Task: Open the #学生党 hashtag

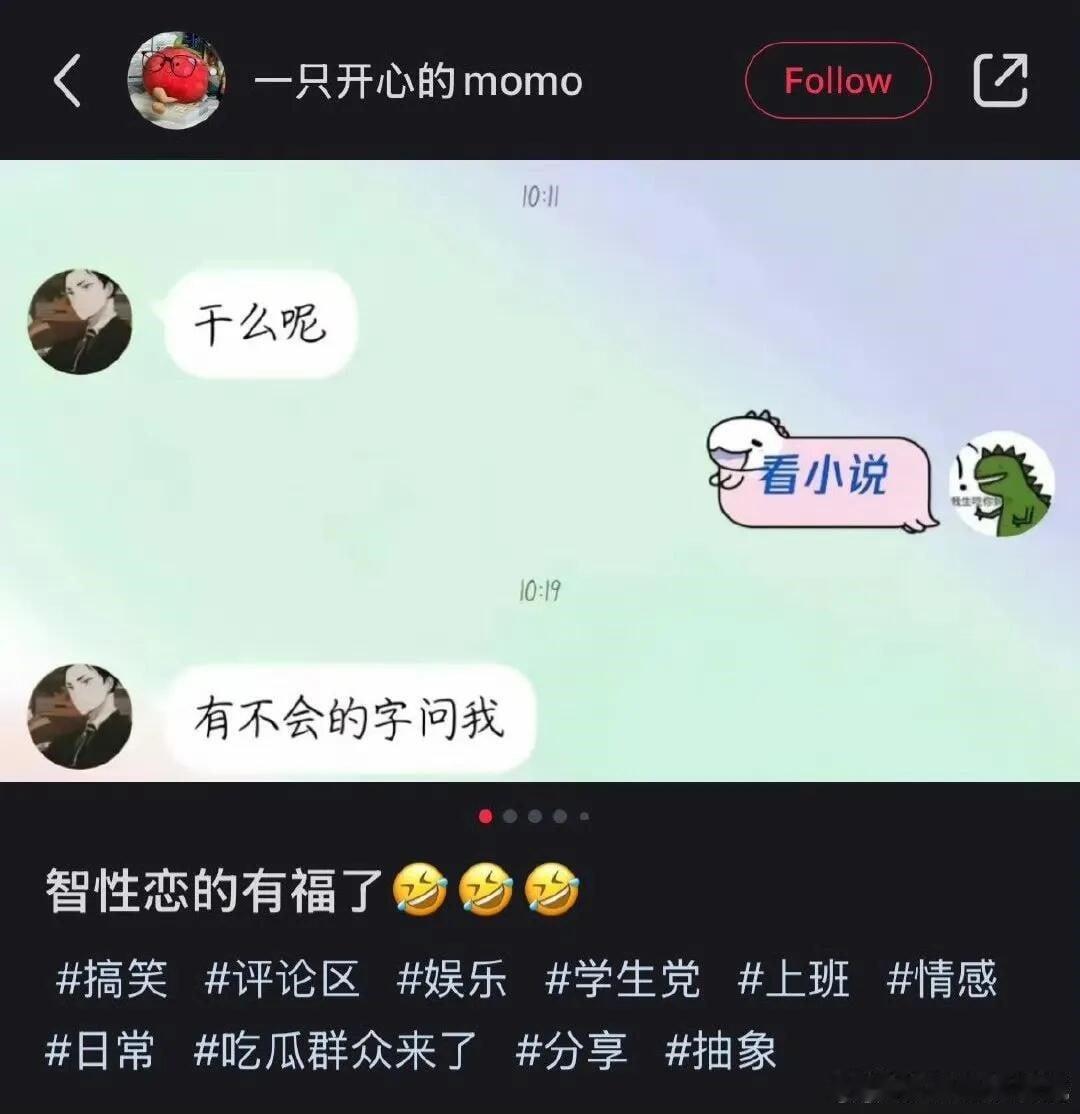Action: coord(623,978)
